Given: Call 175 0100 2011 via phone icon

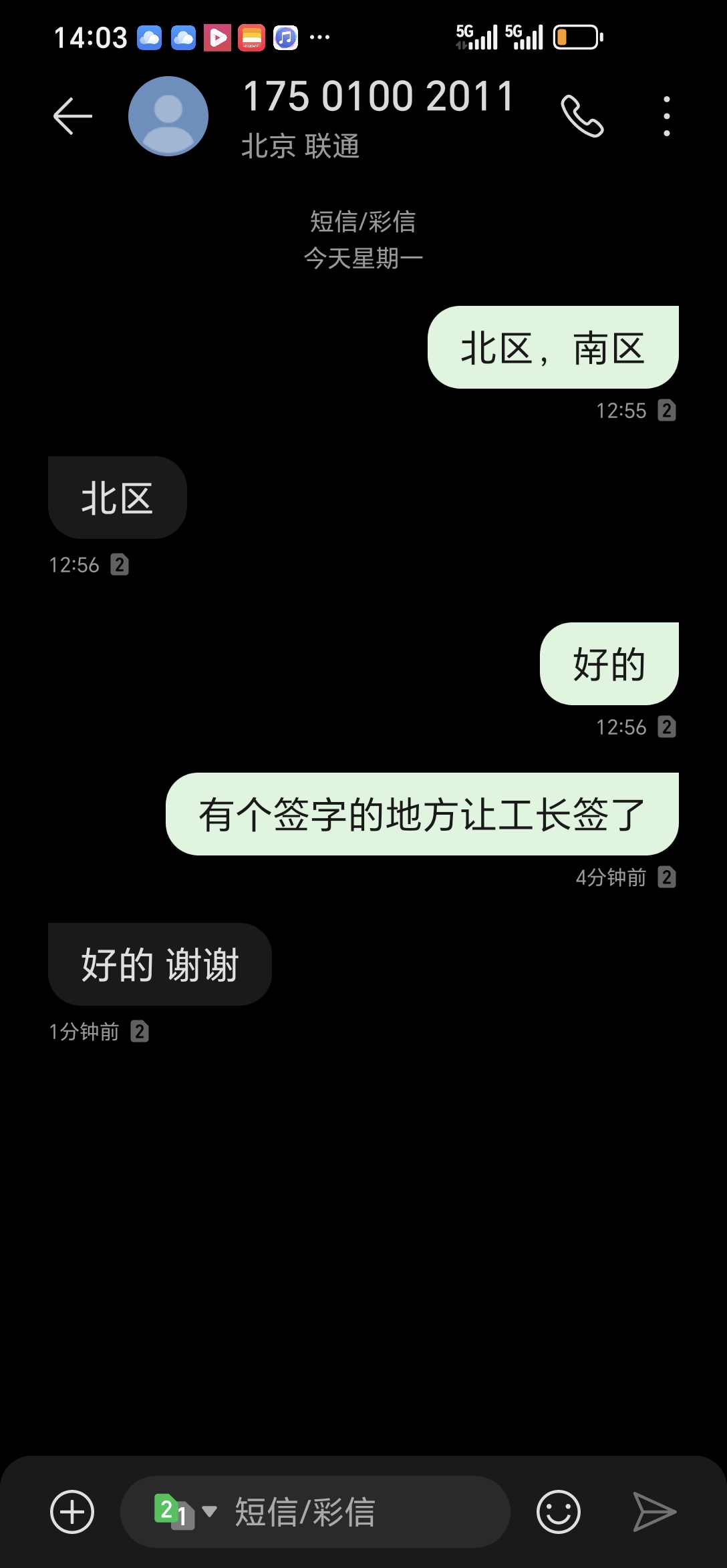Looking at the screenshot, I should coord(582,116).
